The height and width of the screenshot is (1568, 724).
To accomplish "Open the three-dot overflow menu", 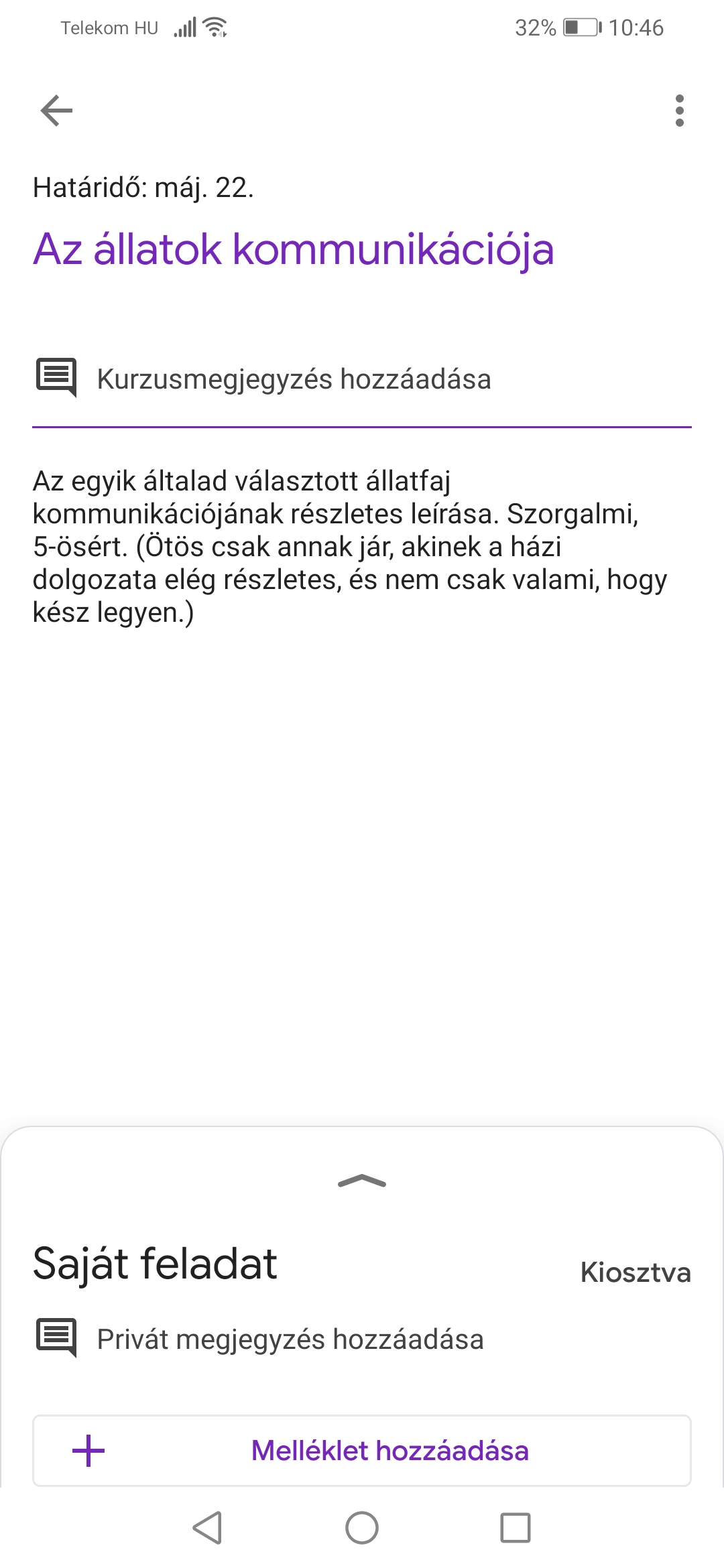I will click(679, 111).
